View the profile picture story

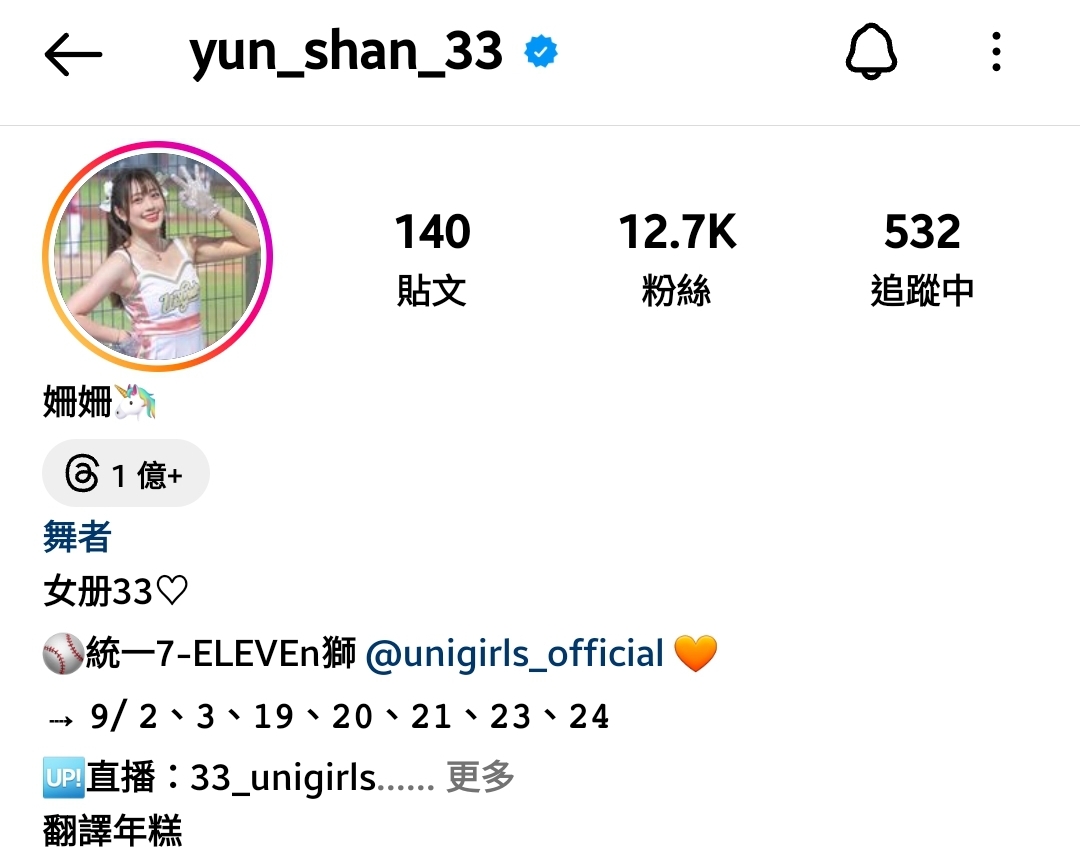coord(157,256)
